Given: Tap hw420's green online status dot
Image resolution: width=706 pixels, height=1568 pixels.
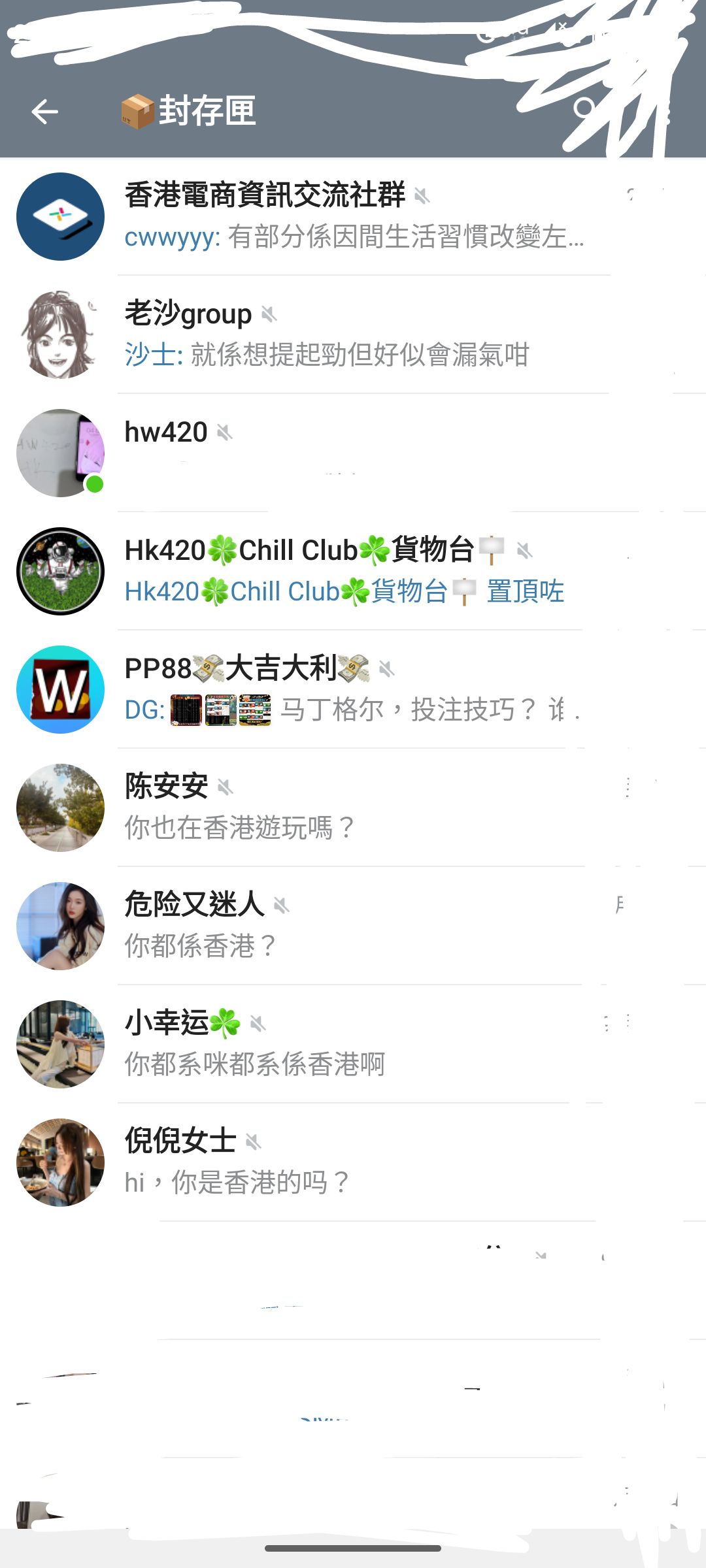Looking at the screenshot, I should click(93, 483).
